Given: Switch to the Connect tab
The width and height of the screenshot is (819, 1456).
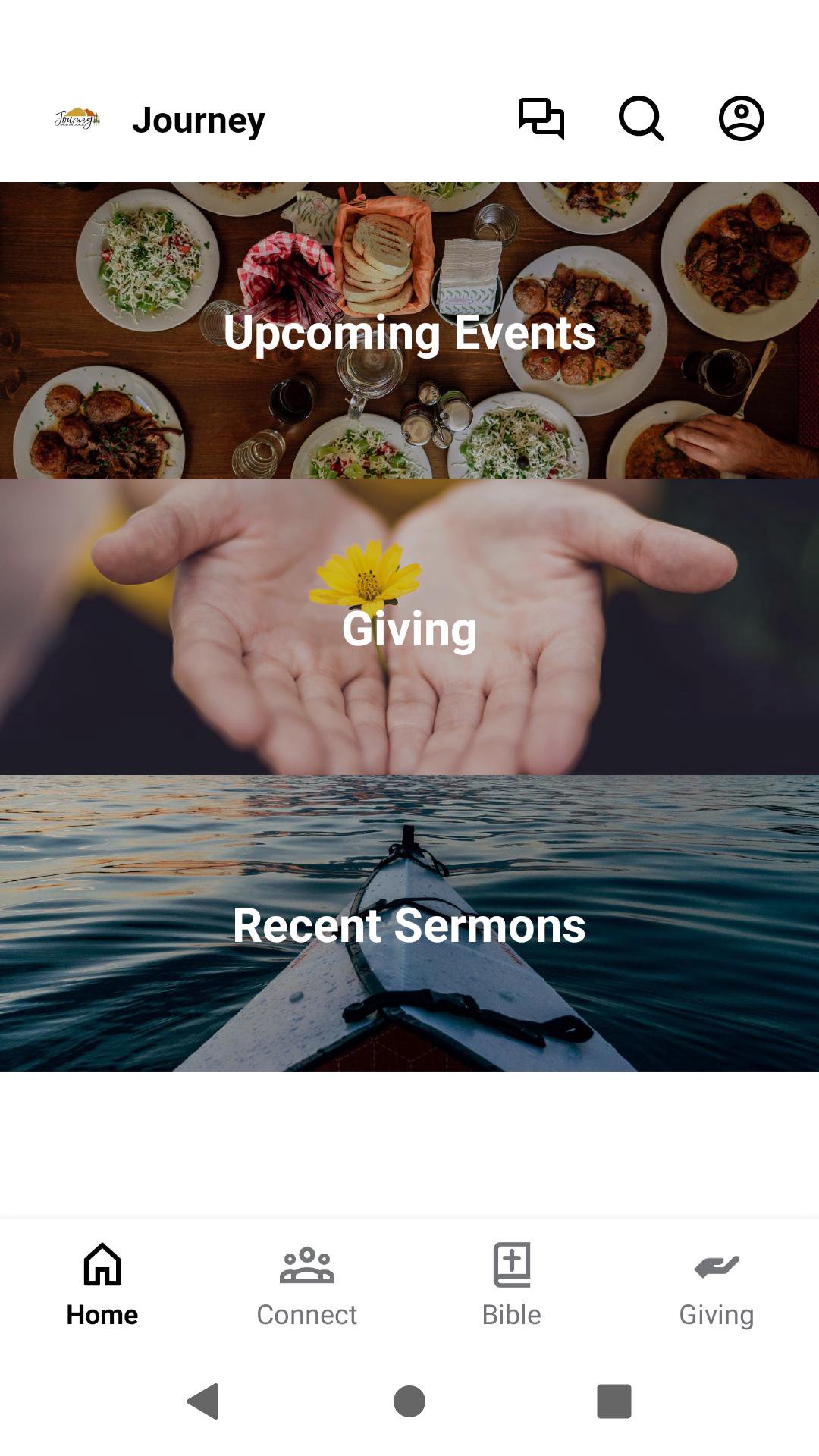Looking at the screenshot, I should point(307,1285).
